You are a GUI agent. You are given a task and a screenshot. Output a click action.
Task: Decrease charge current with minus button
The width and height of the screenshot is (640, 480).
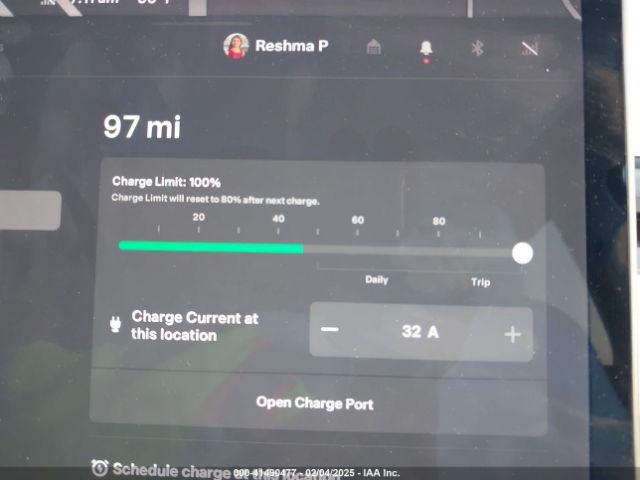[x=330, y=332]
